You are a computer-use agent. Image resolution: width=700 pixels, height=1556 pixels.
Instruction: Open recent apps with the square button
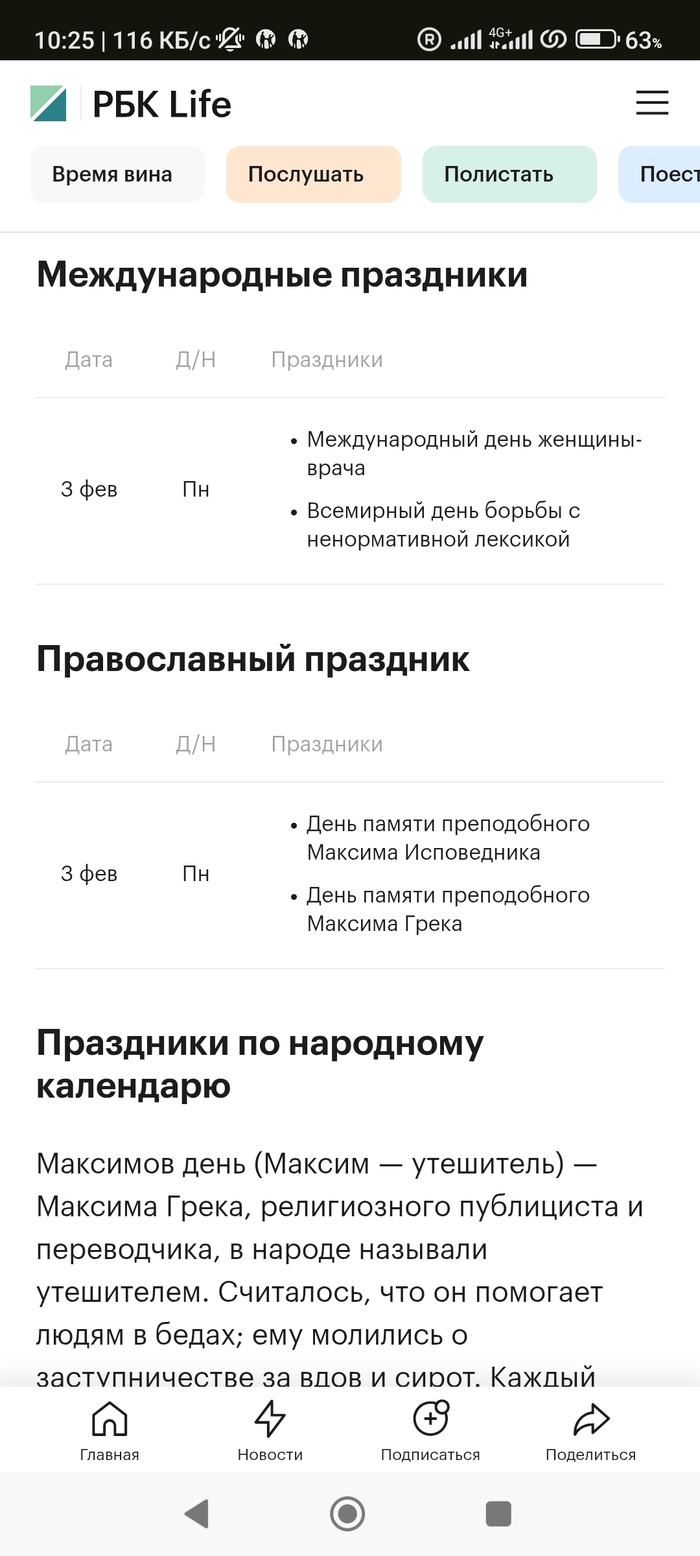(x=498, y=1513)
